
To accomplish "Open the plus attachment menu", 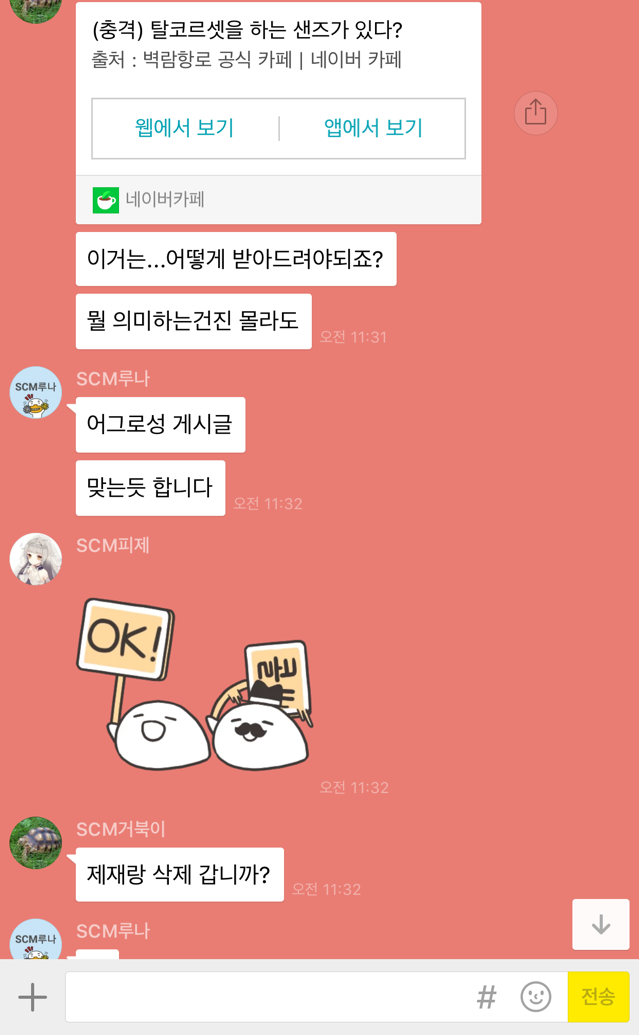I will point(32,997).
